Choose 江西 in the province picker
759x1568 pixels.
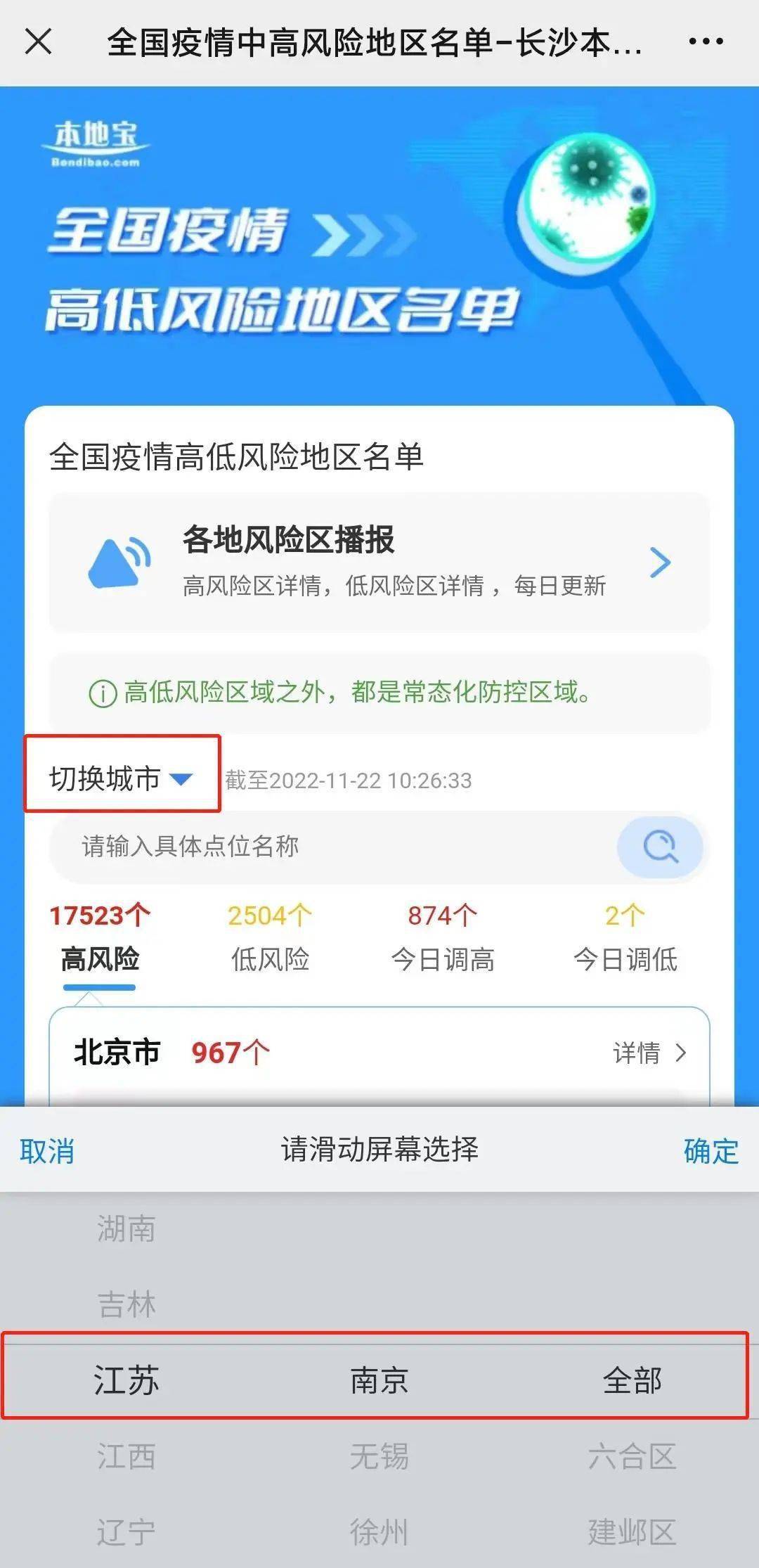pyautogui.click(x=126, y=1456)
